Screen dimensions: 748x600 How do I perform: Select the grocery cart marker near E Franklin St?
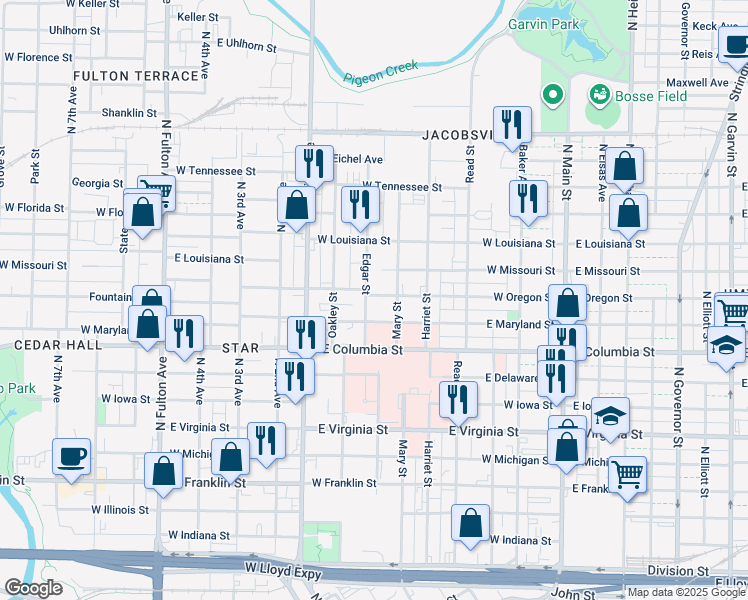pyautogui.click(x=627, y=474)
